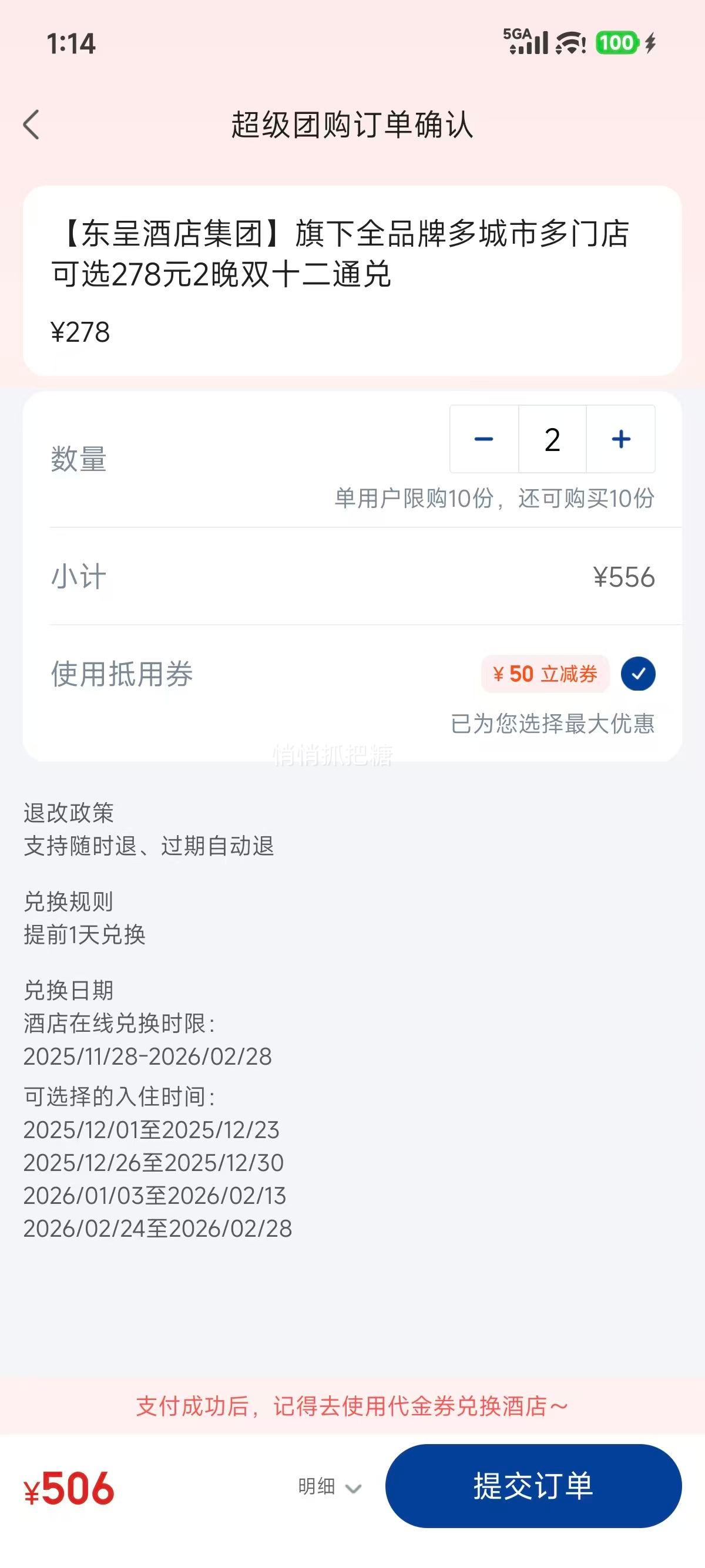Tap the minus icon to decrease quantity
The image size is (705, 1568).
click(483, 439)
